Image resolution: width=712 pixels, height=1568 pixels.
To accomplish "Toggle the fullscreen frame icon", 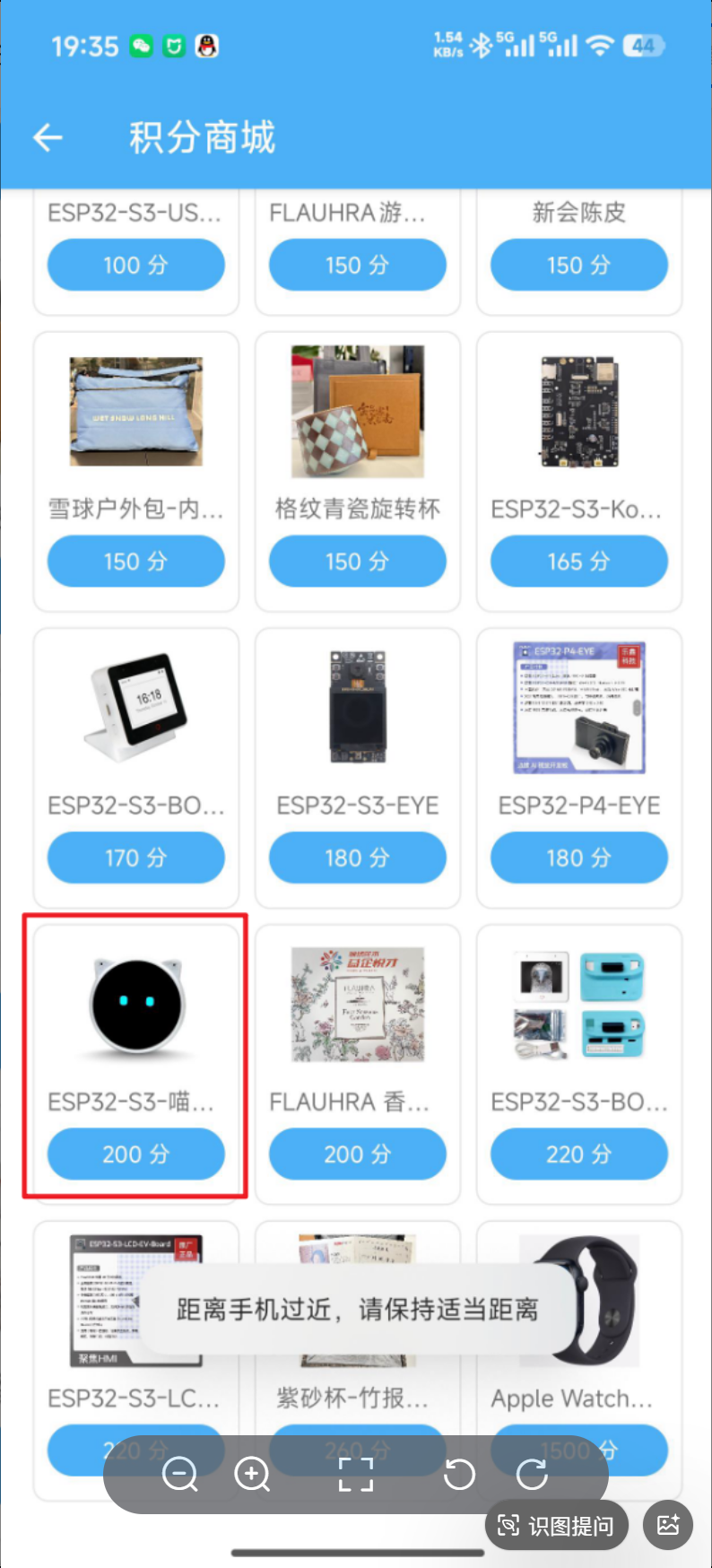I will point(356,1474).
